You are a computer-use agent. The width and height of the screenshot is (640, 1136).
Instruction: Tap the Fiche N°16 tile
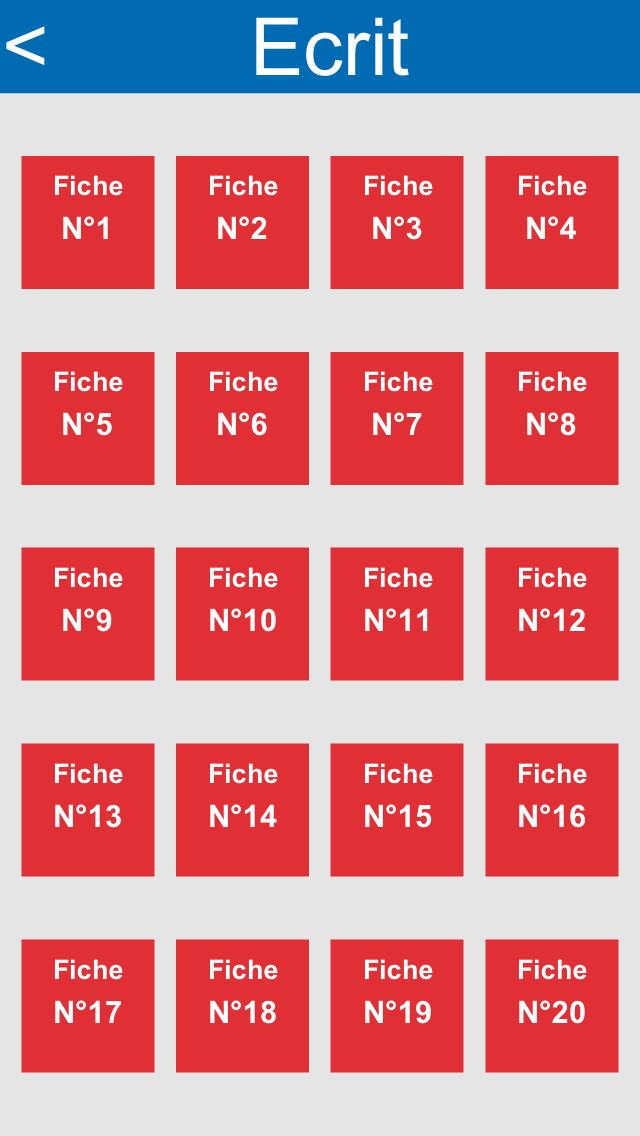click(x=552, y=810)
